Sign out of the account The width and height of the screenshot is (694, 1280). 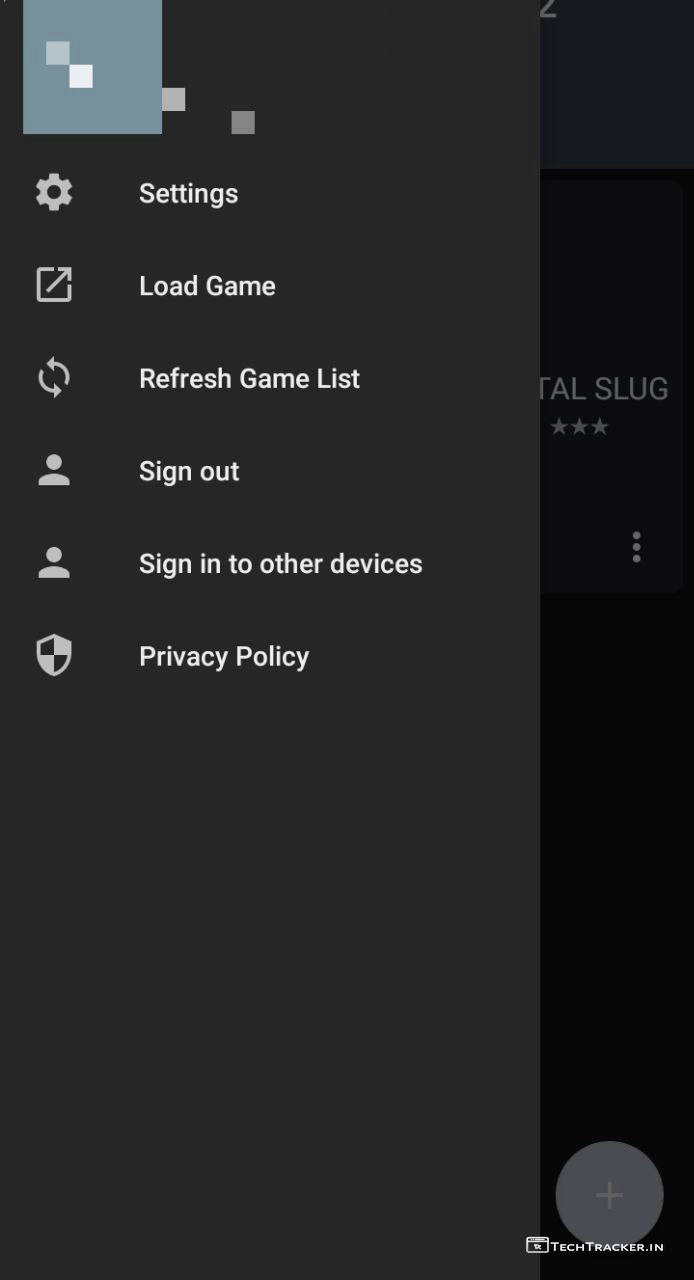coord(188,471)
